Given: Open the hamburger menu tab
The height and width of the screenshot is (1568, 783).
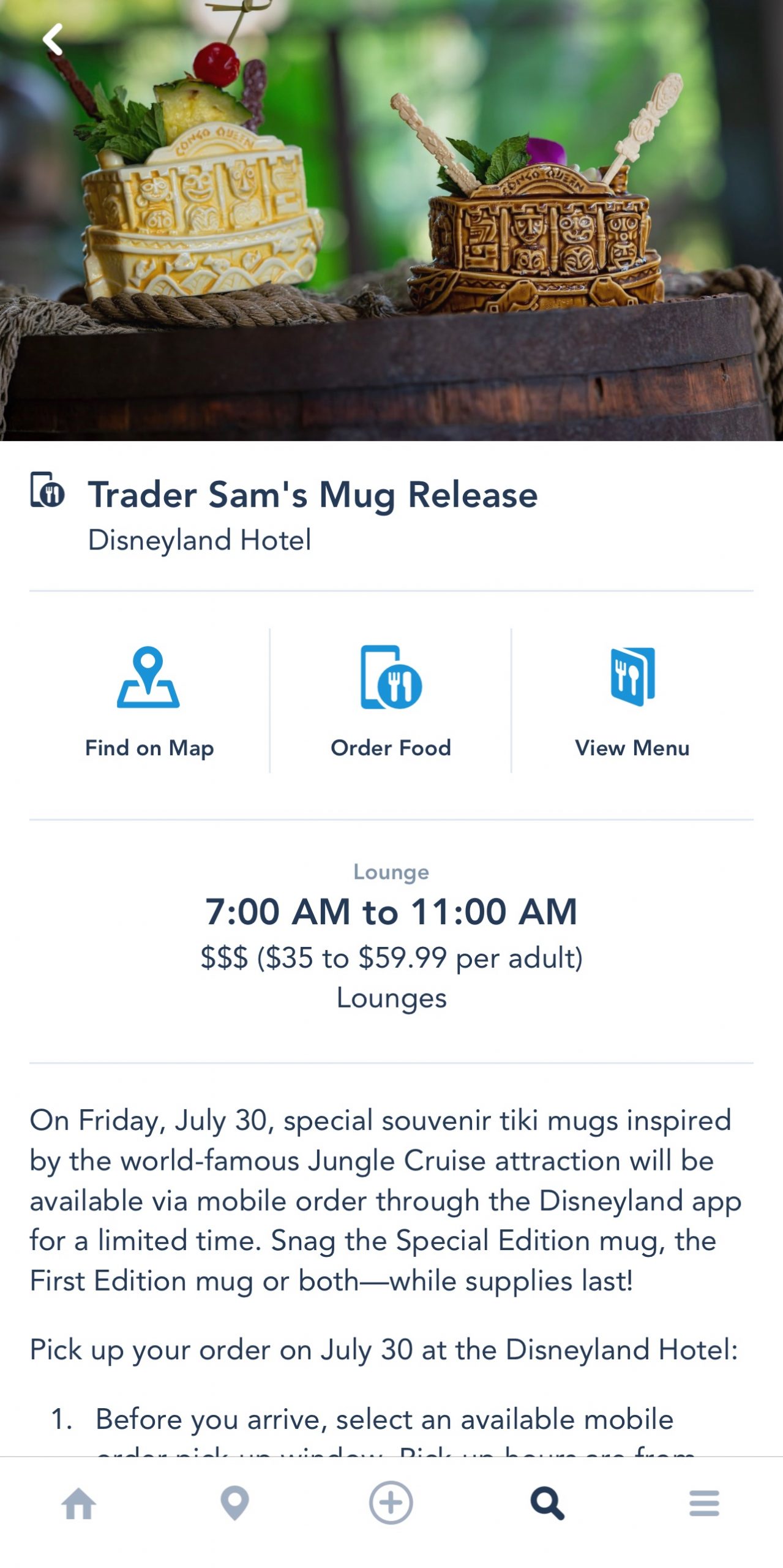Looking at the screenshot, I should coord(704,1504).
